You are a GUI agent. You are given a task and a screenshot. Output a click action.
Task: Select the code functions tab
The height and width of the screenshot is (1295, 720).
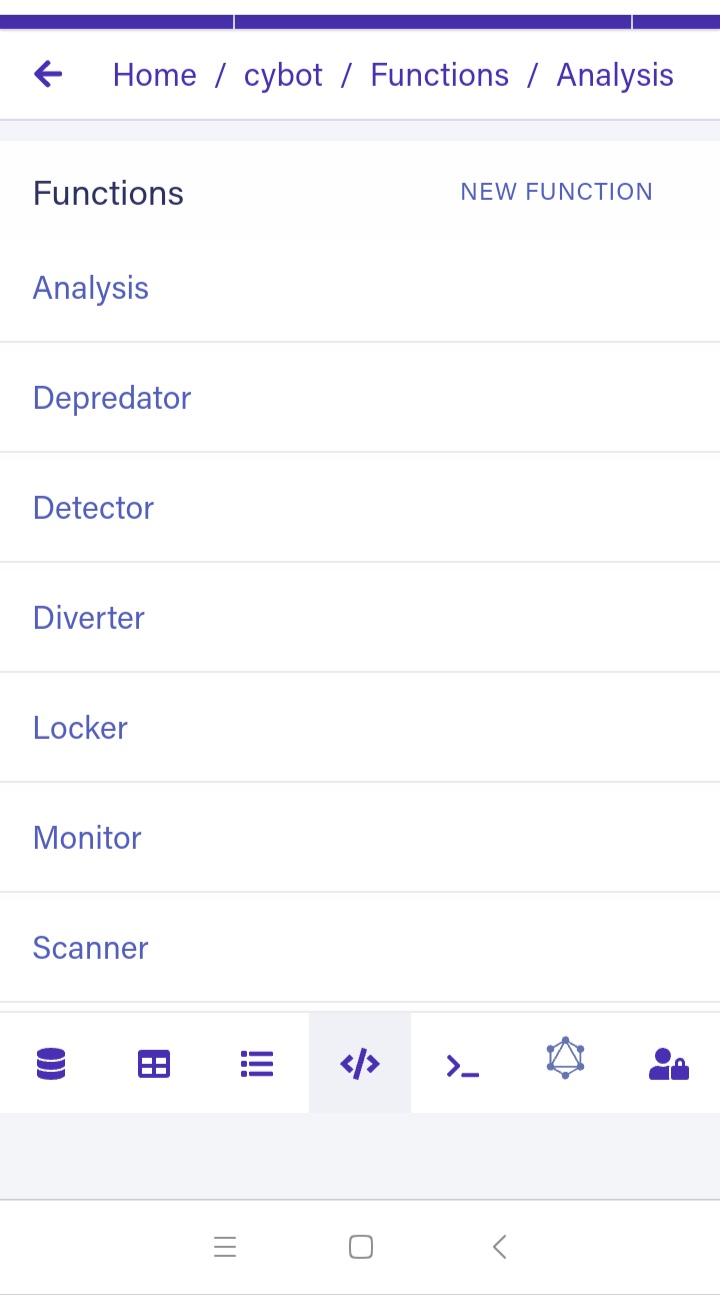(x=360, y=1064)
